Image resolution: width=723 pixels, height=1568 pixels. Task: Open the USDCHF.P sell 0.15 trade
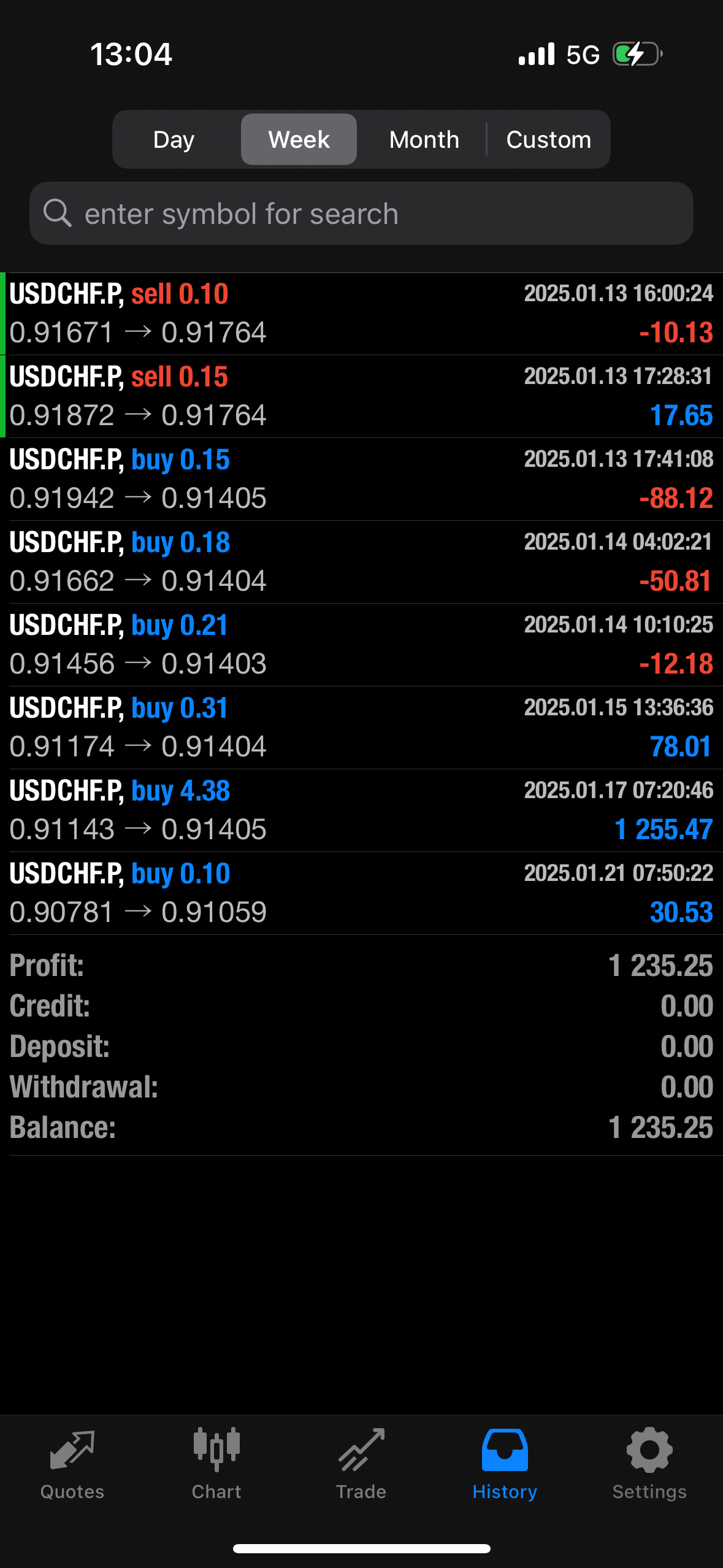[361, 396]
